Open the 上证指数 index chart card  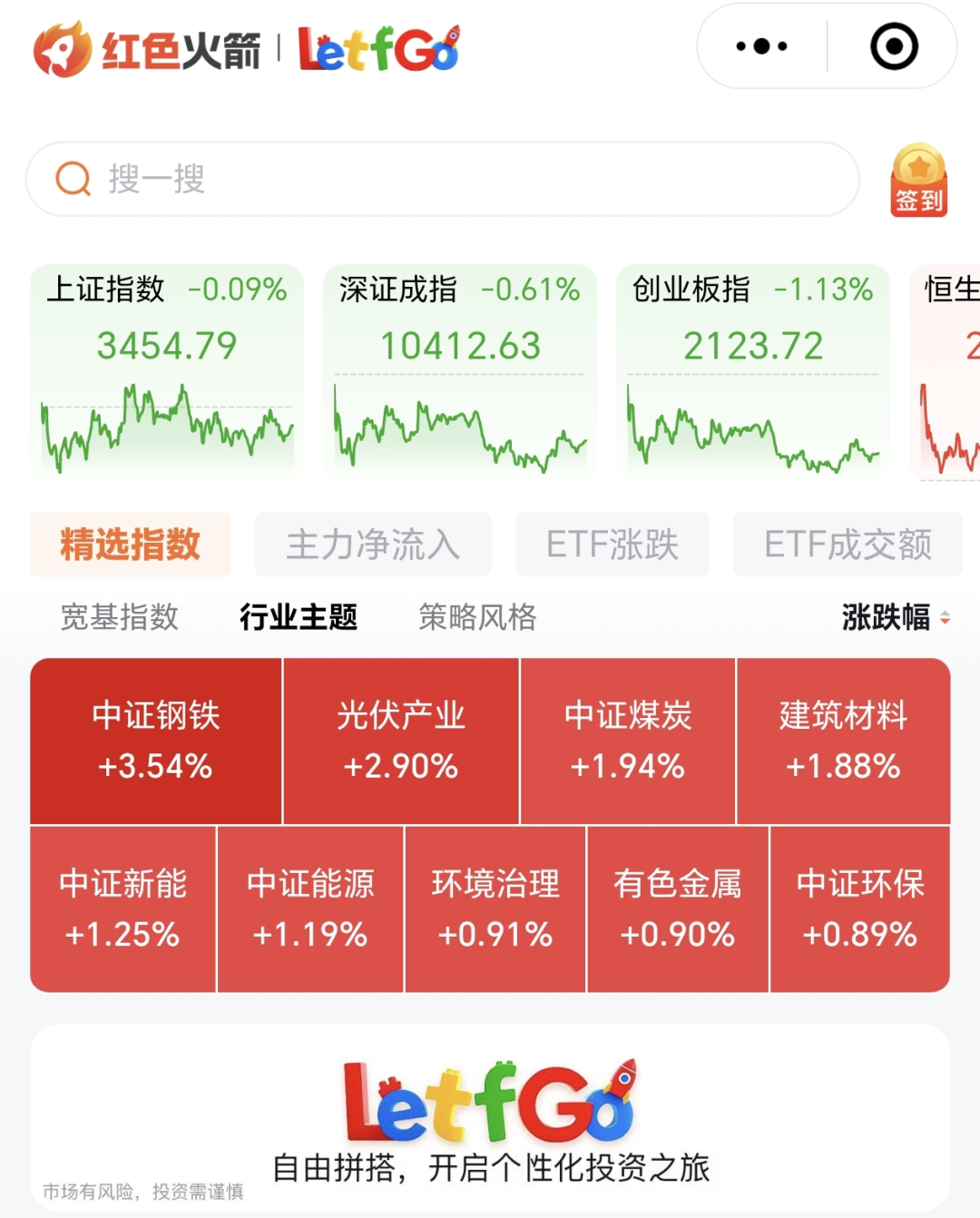tap(163, 372)
